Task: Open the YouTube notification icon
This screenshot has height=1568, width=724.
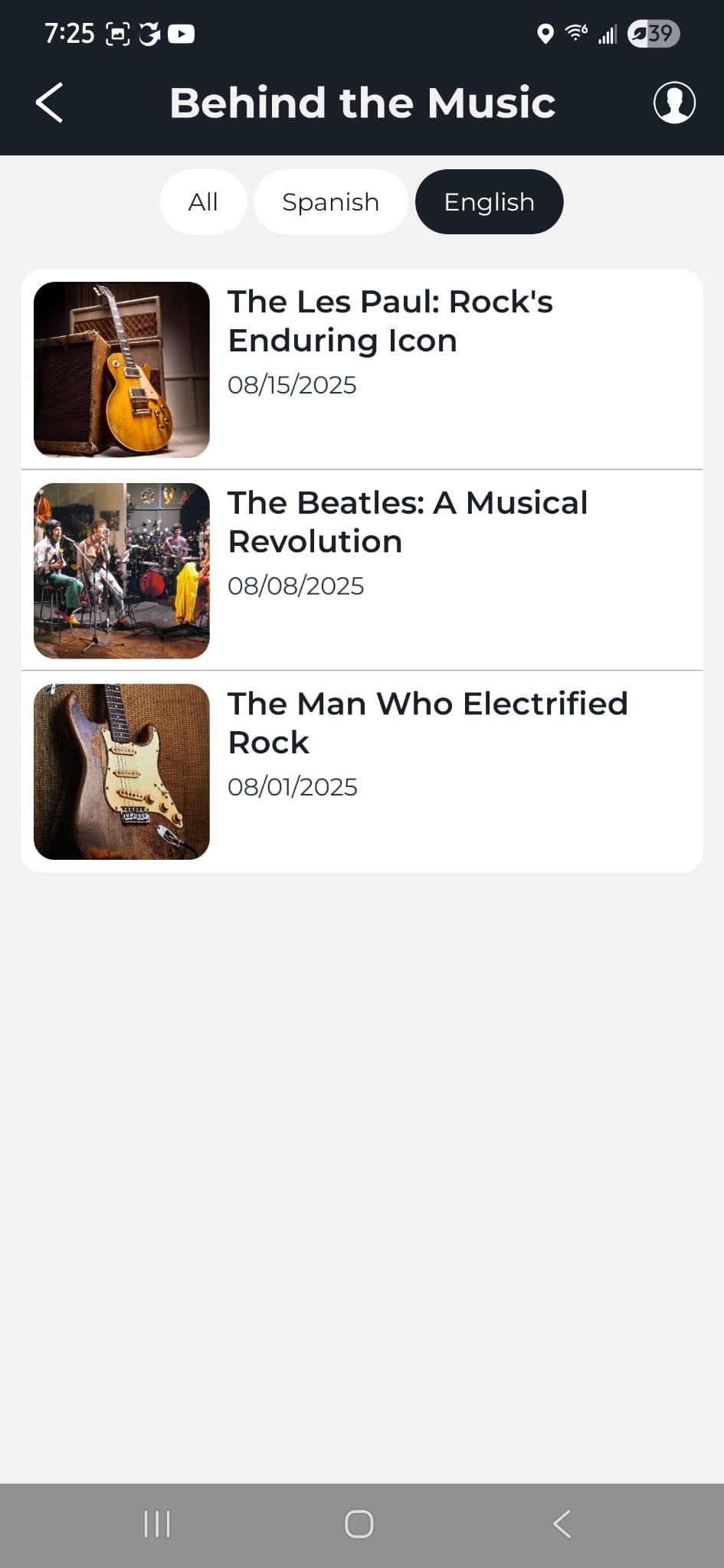Action: 181,34
